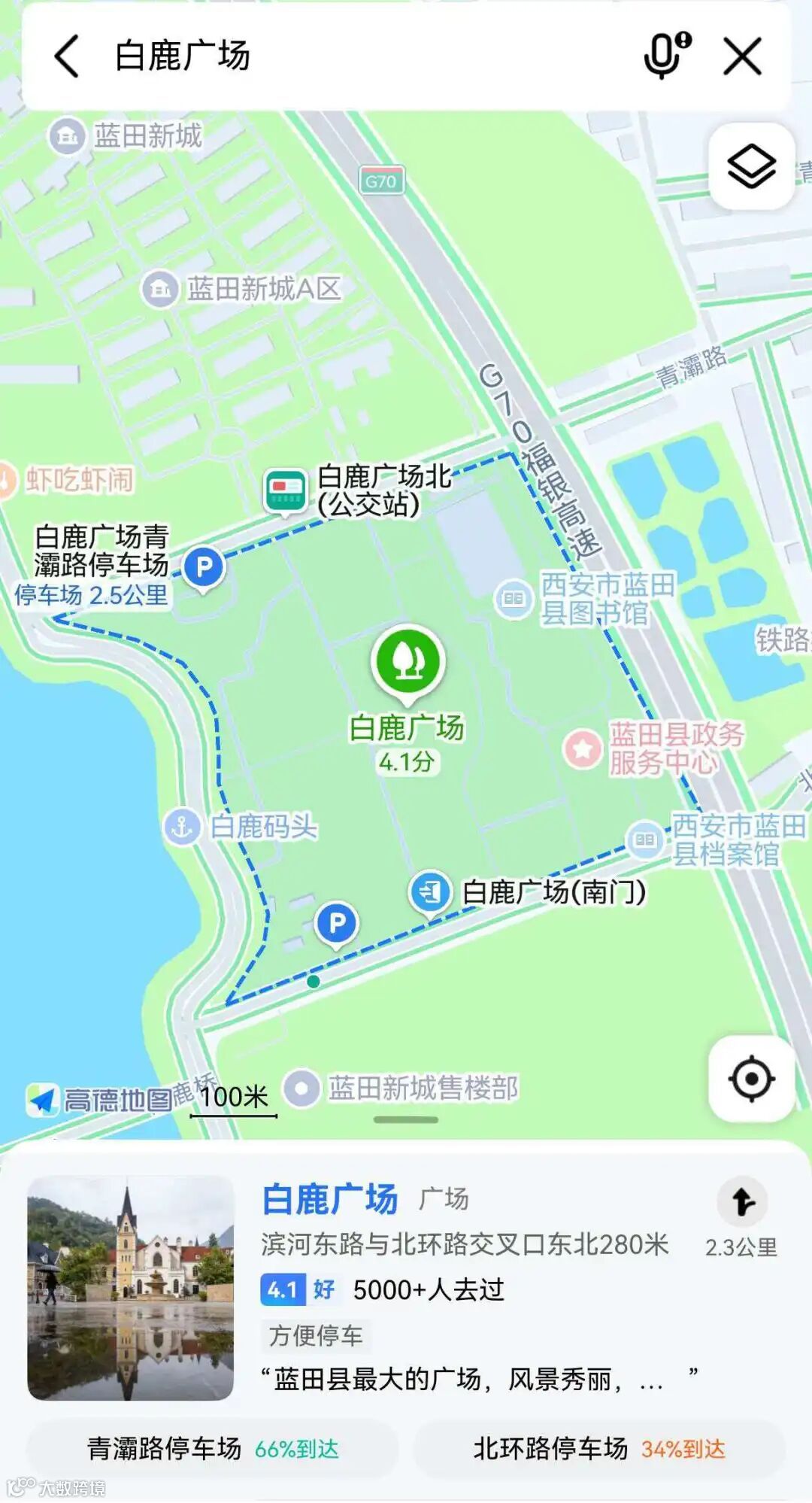The image size is (812, 1503).
Task: Open the map layers selector
Action: click(x=751, y=166)
